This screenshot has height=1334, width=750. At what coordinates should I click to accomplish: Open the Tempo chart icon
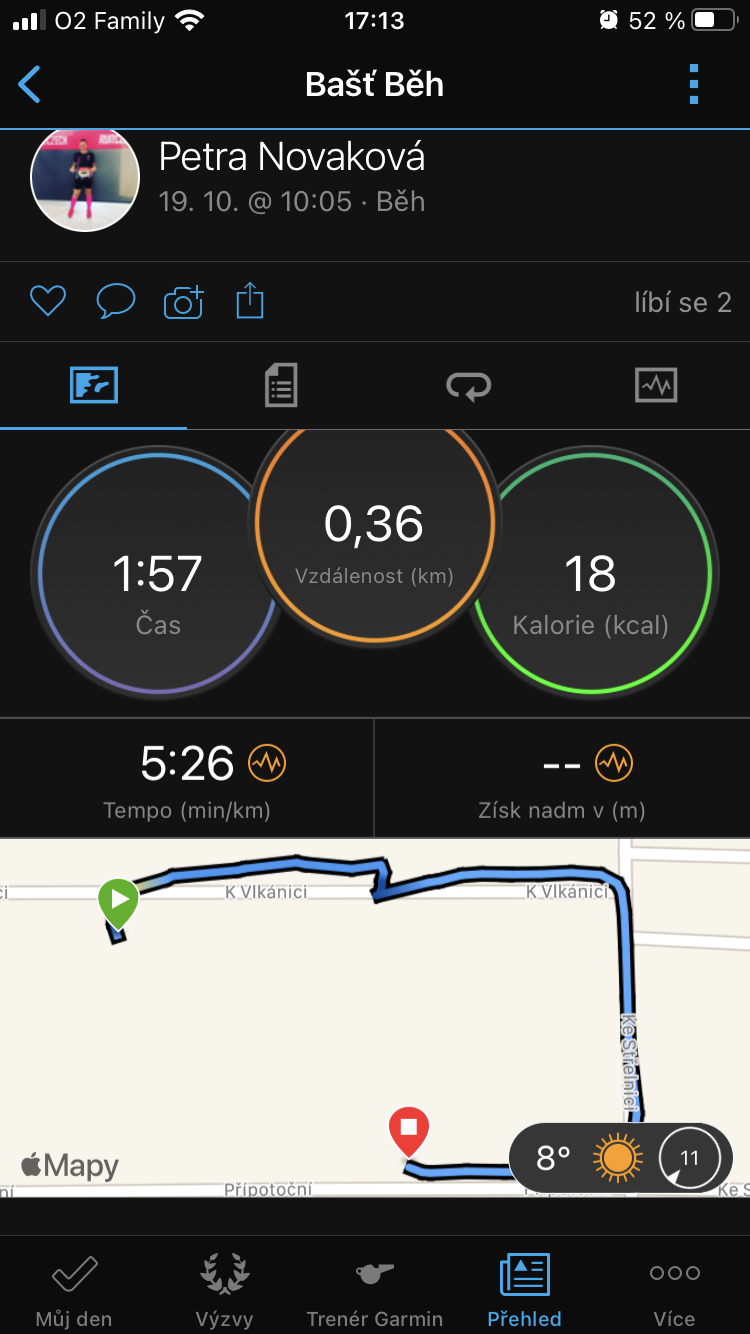click(x=267, y=765)
